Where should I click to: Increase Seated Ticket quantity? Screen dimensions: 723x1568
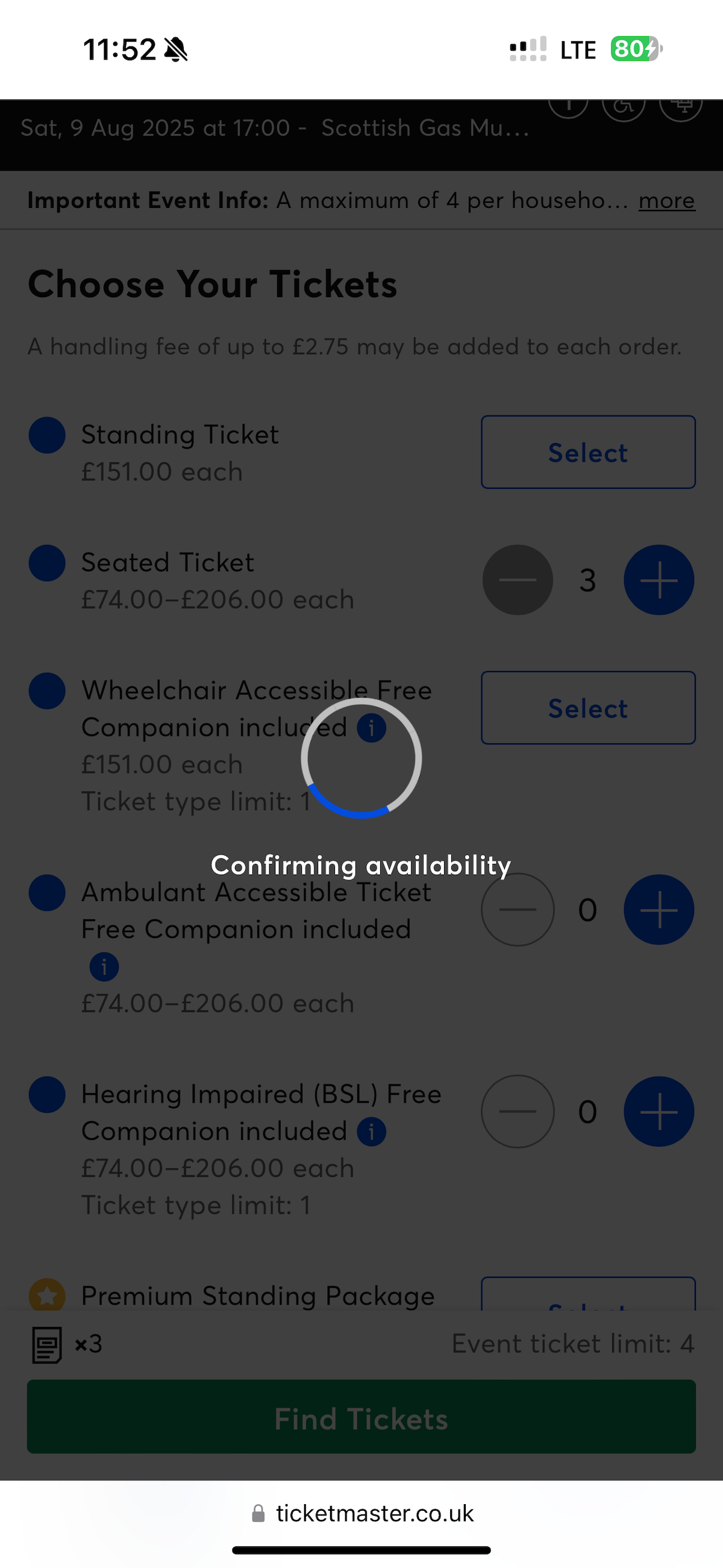[x=659, y=579]
